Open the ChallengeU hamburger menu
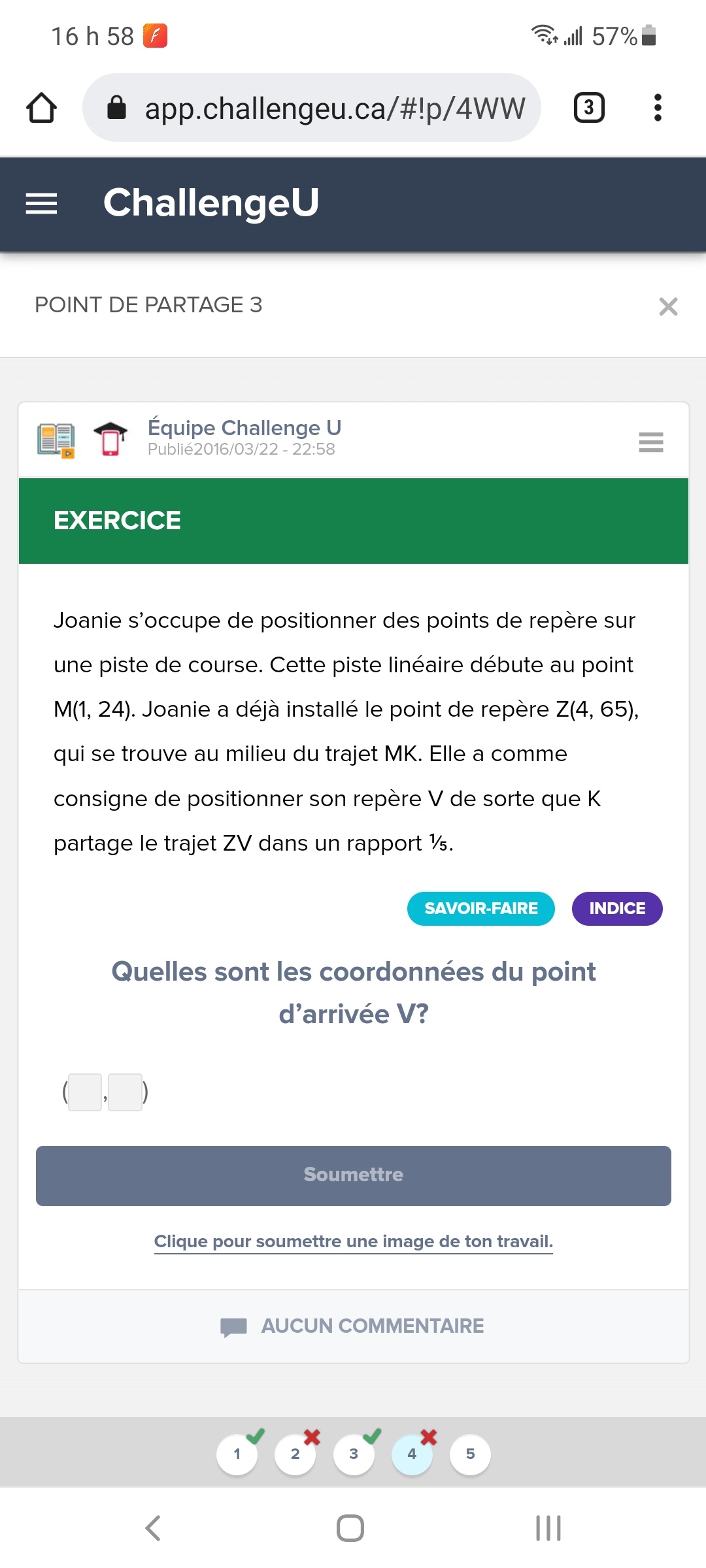The width and height of the screenshot is (706, 1568). (41, 204)
